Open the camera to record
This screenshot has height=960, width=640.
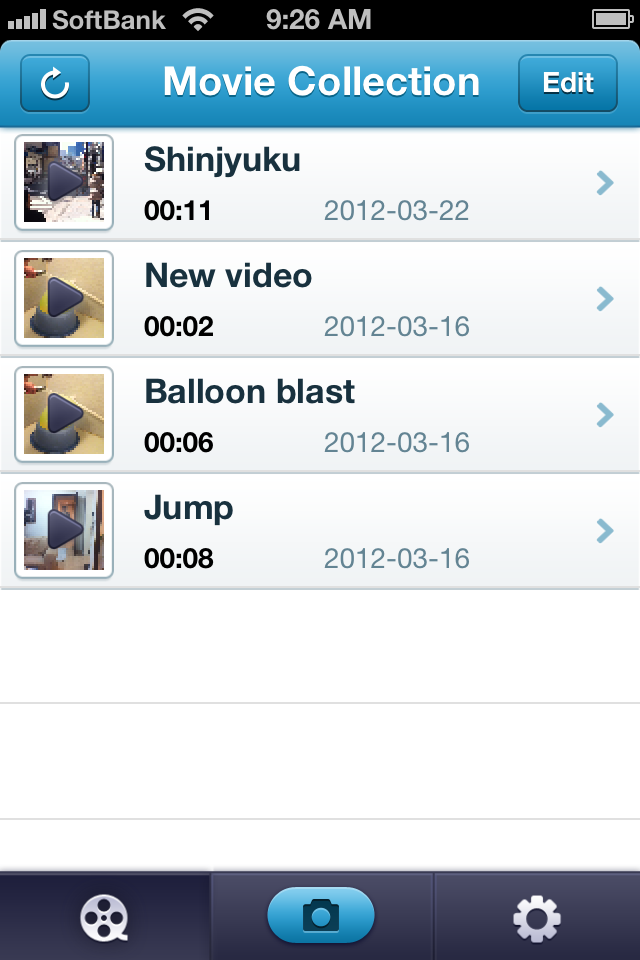[320, 915]
